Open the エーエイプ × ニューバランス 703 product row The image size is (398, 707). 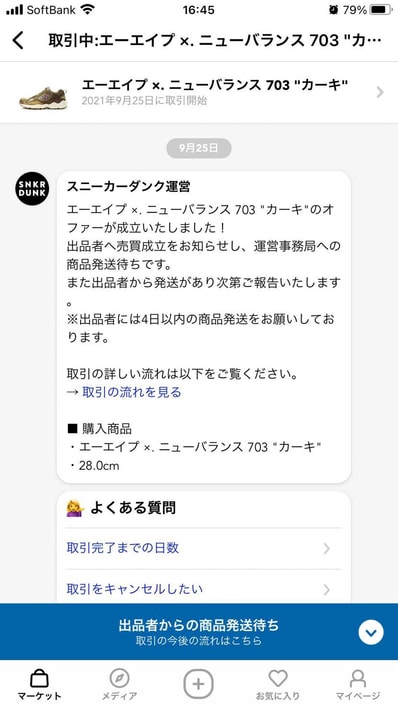[x=199, y=92]
